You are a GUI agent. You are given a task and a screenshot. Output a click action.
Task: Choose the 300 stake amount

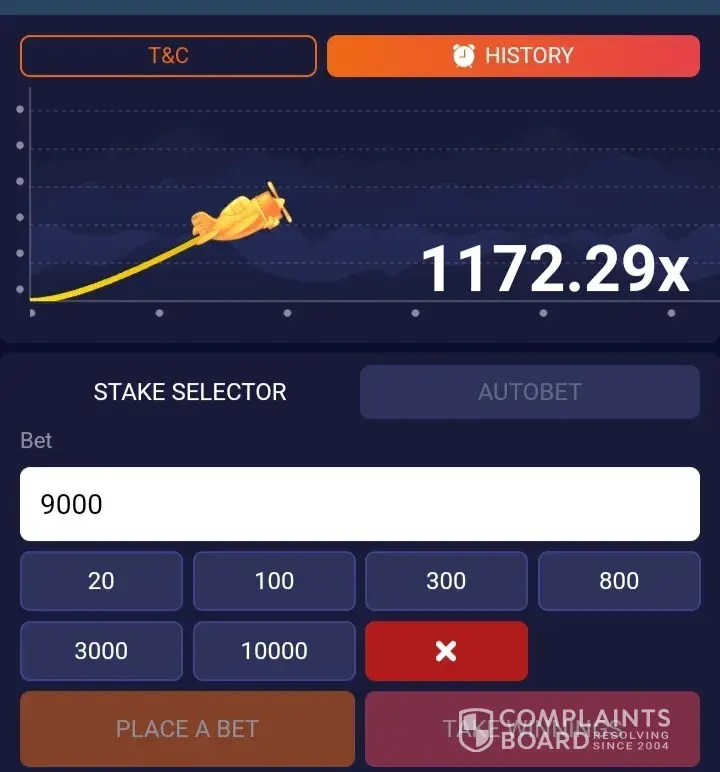pyautogui.click(x=446, y=581)
